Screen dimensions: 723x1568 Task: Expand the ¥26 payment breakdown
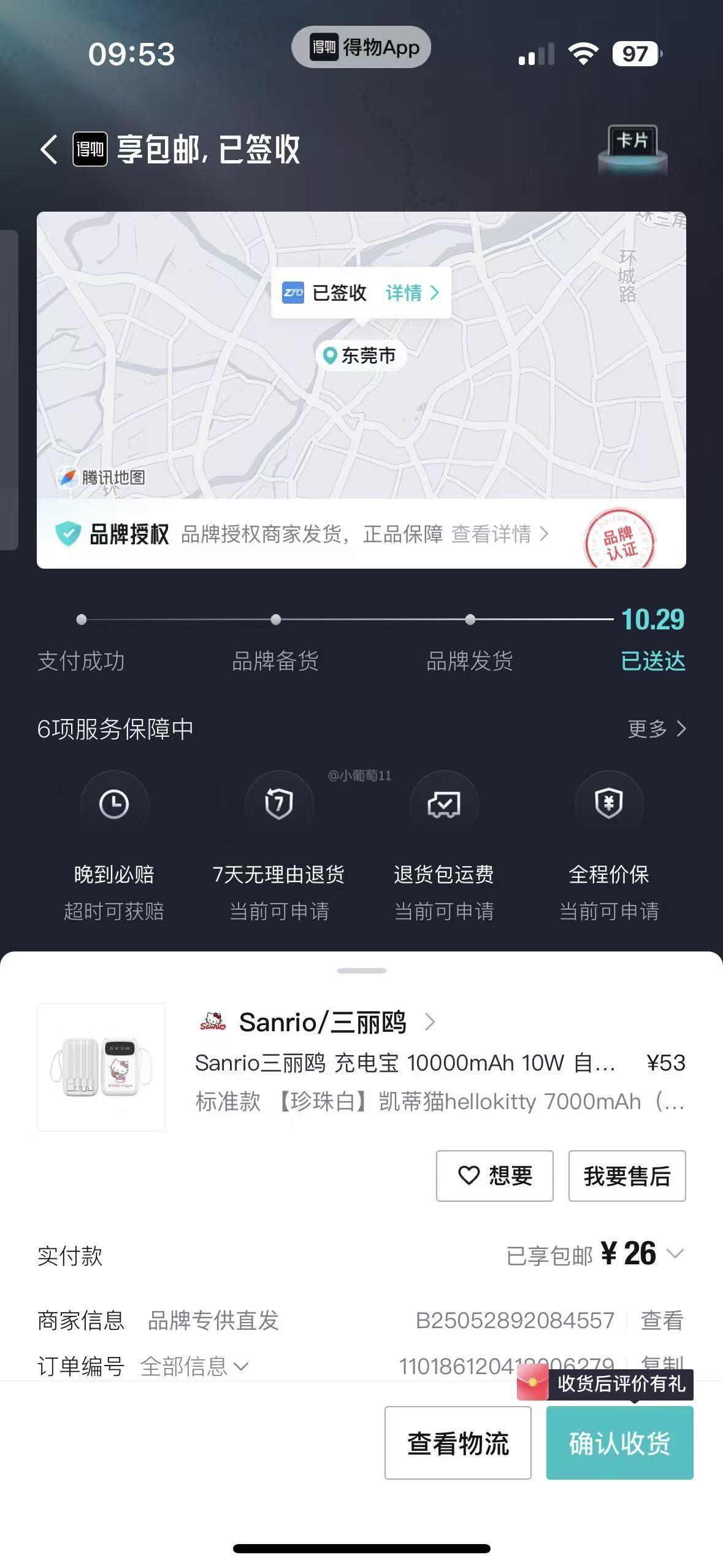point(675,1253)
